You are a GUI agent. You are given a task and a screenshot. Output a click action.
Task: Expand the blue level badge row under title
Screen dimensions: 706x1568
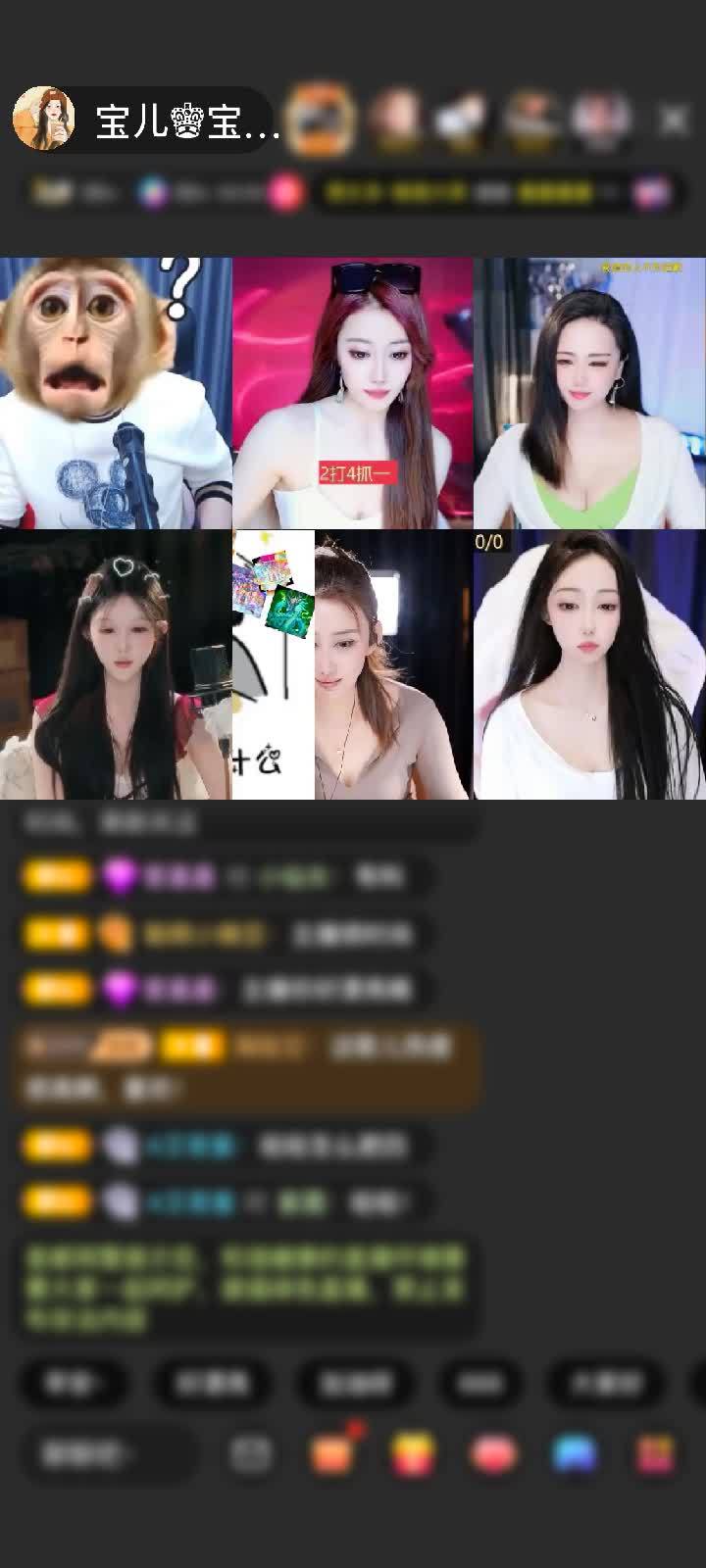(152, 192)
